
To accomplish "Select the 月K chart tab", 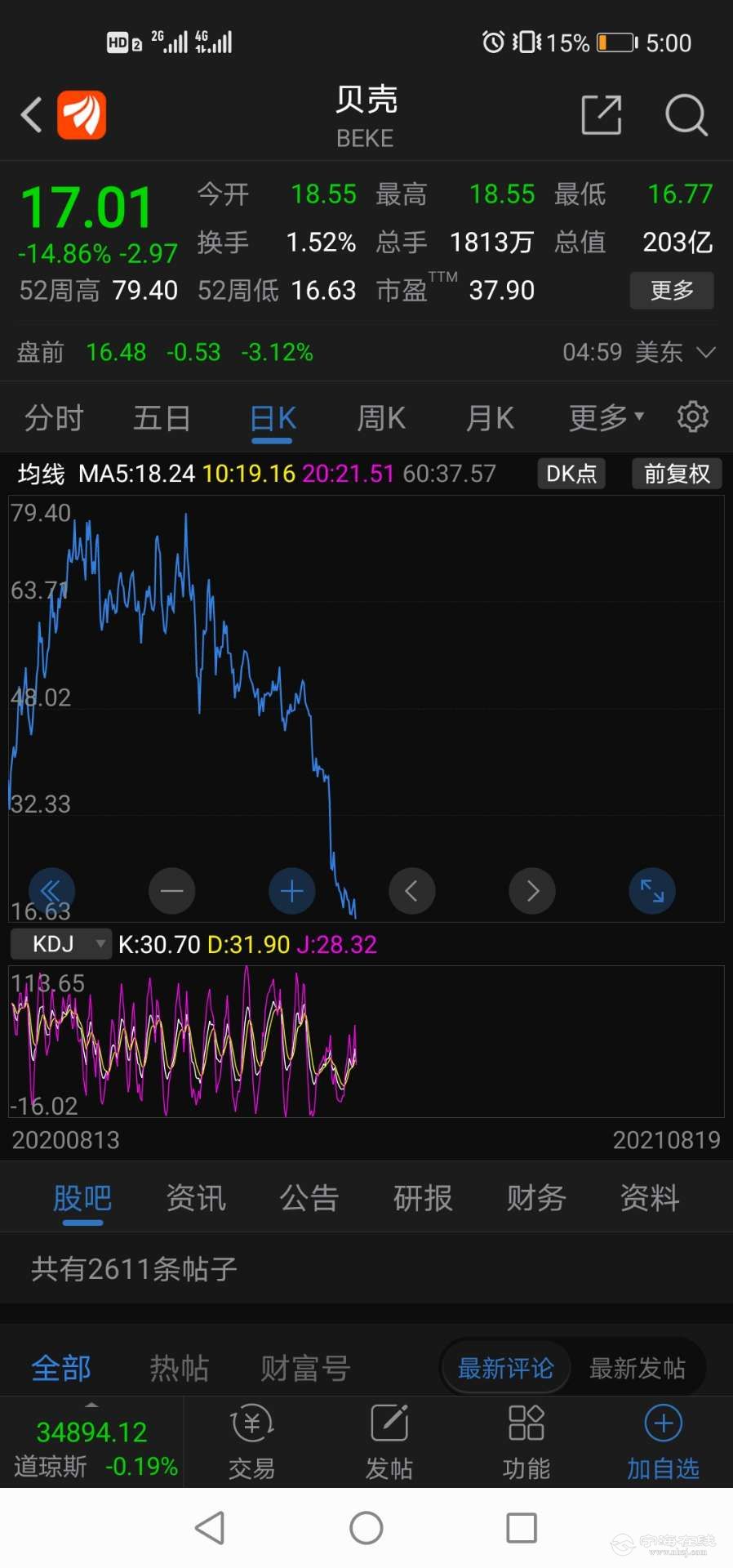I will 490,418.
